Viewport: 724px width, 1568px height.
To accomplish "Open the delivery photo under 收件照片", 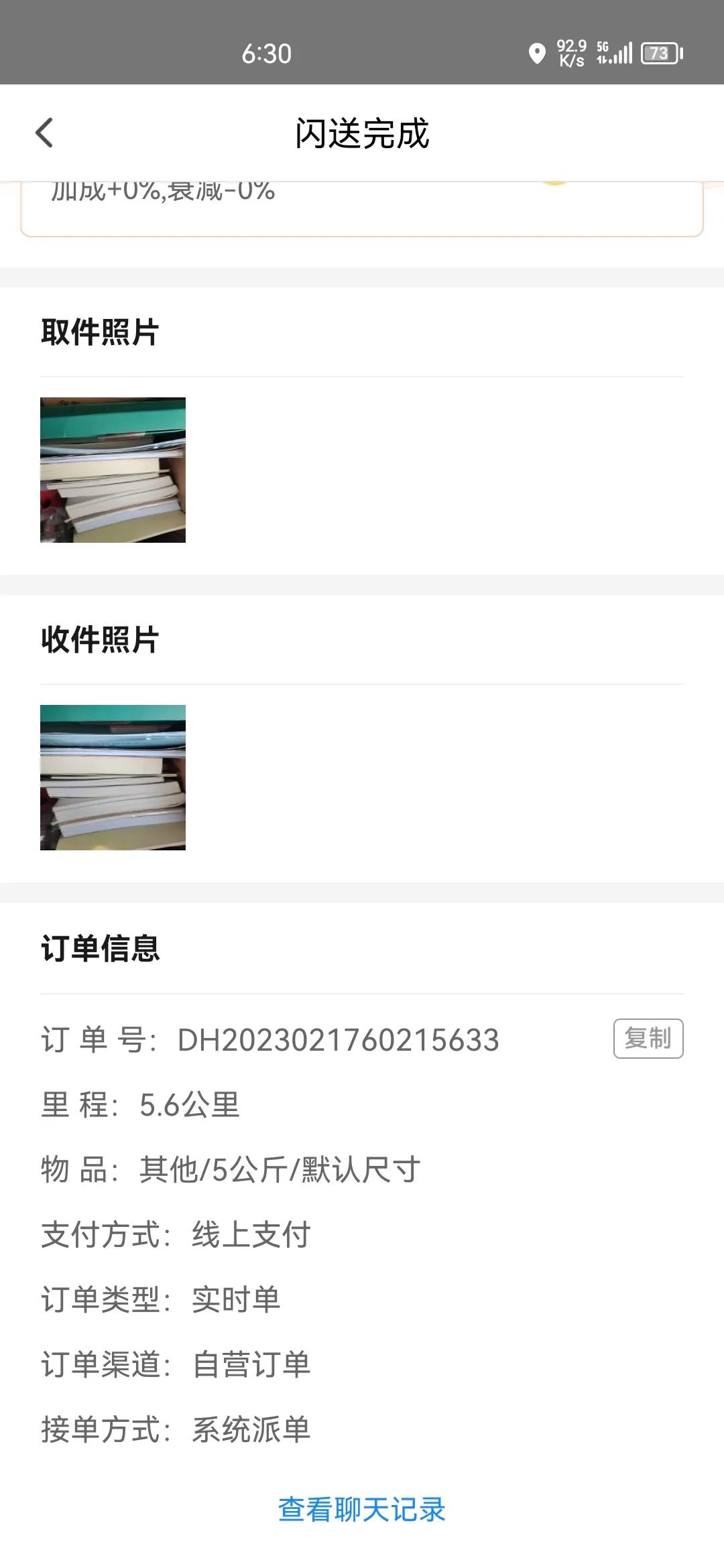I will point(113,777).
